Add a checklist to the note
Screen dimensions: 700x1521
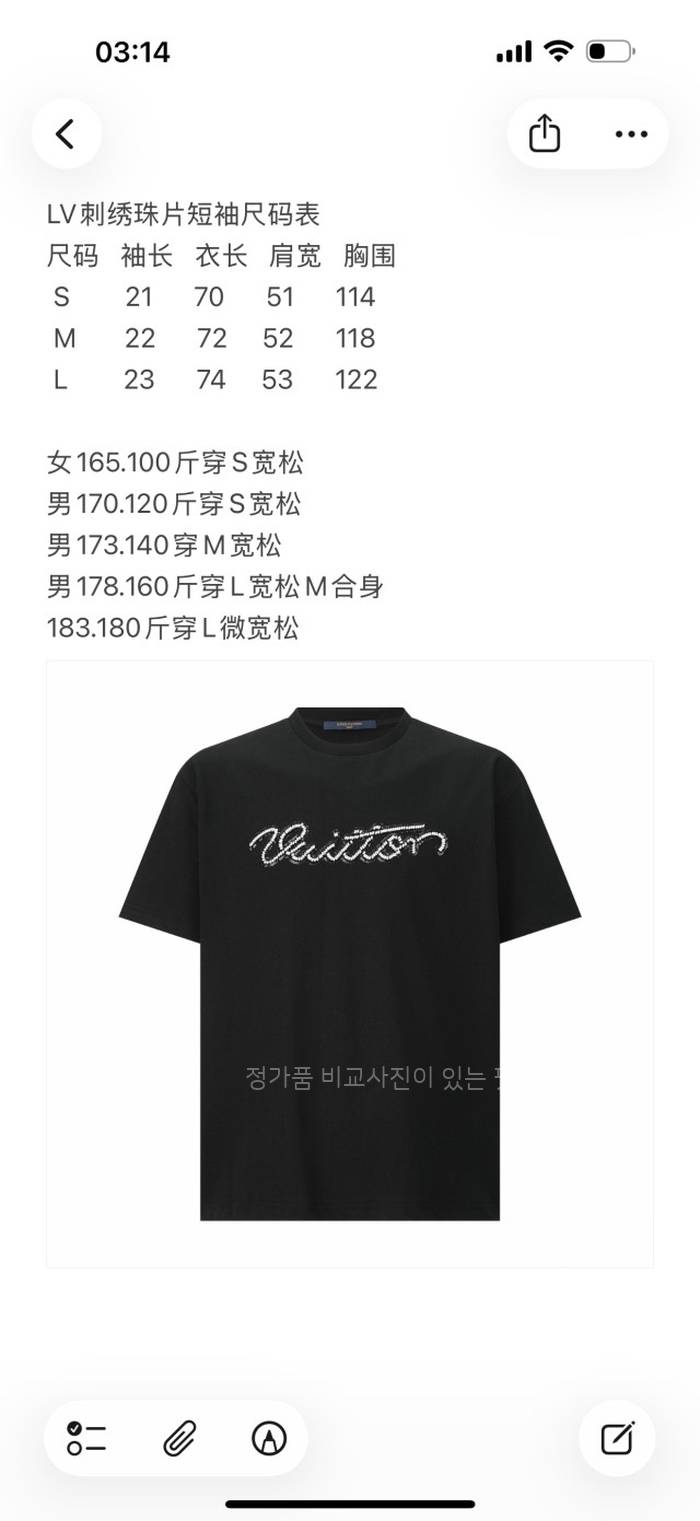point(87,1439)
